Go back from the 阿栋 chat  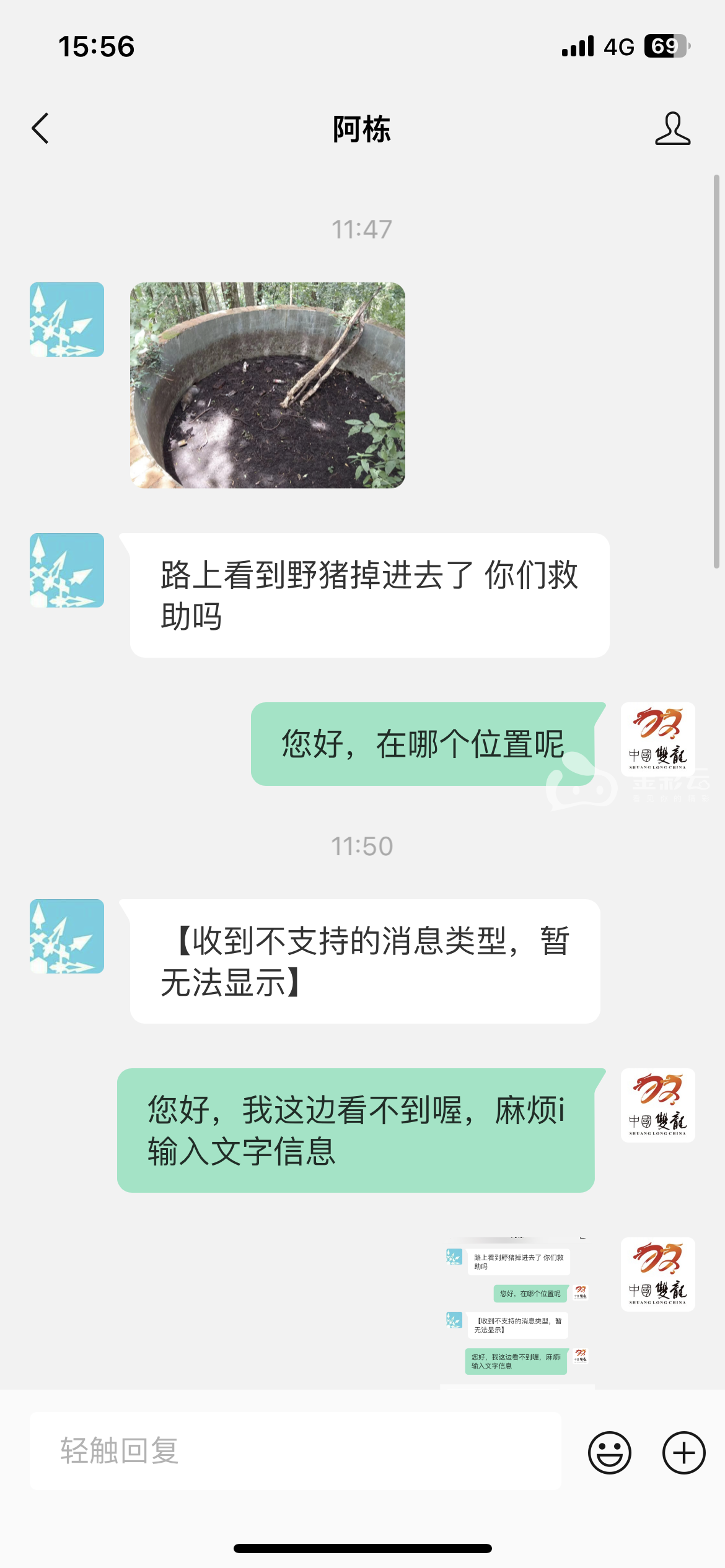[x=41, y=129]
